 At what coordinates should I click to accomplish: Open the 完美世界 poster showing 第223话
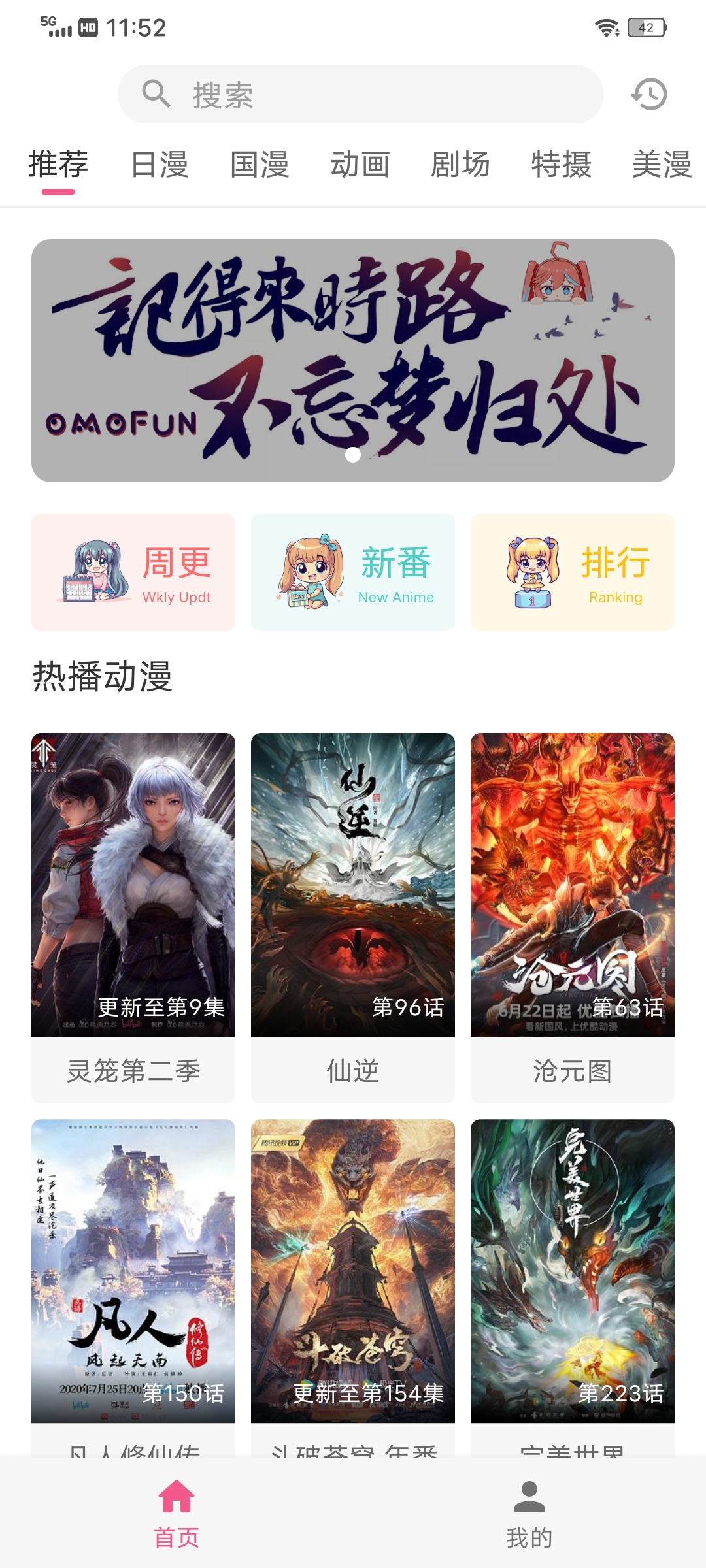[x=573, y=1271]
